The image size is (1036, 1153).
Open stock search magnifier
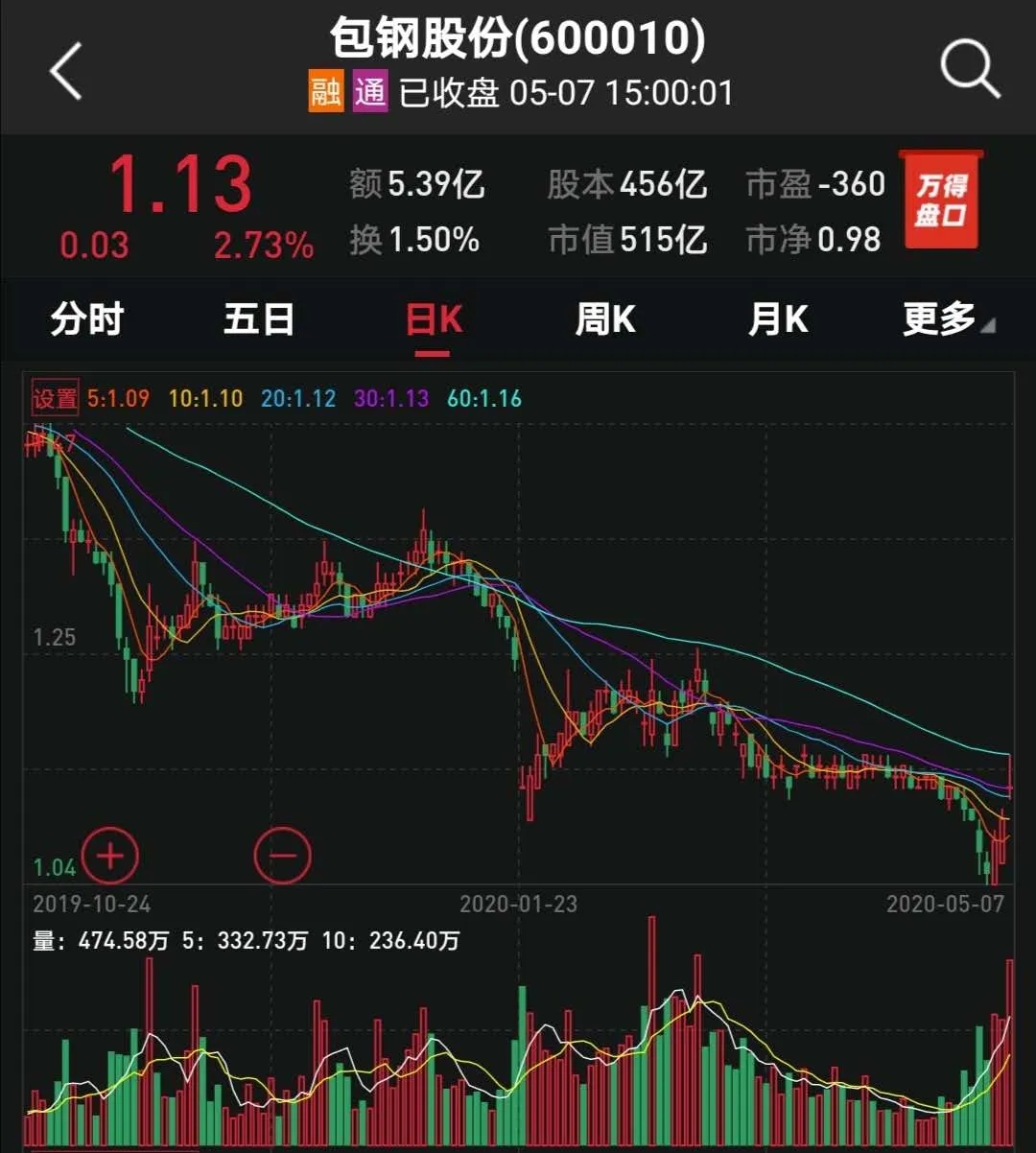pos(969,69)
